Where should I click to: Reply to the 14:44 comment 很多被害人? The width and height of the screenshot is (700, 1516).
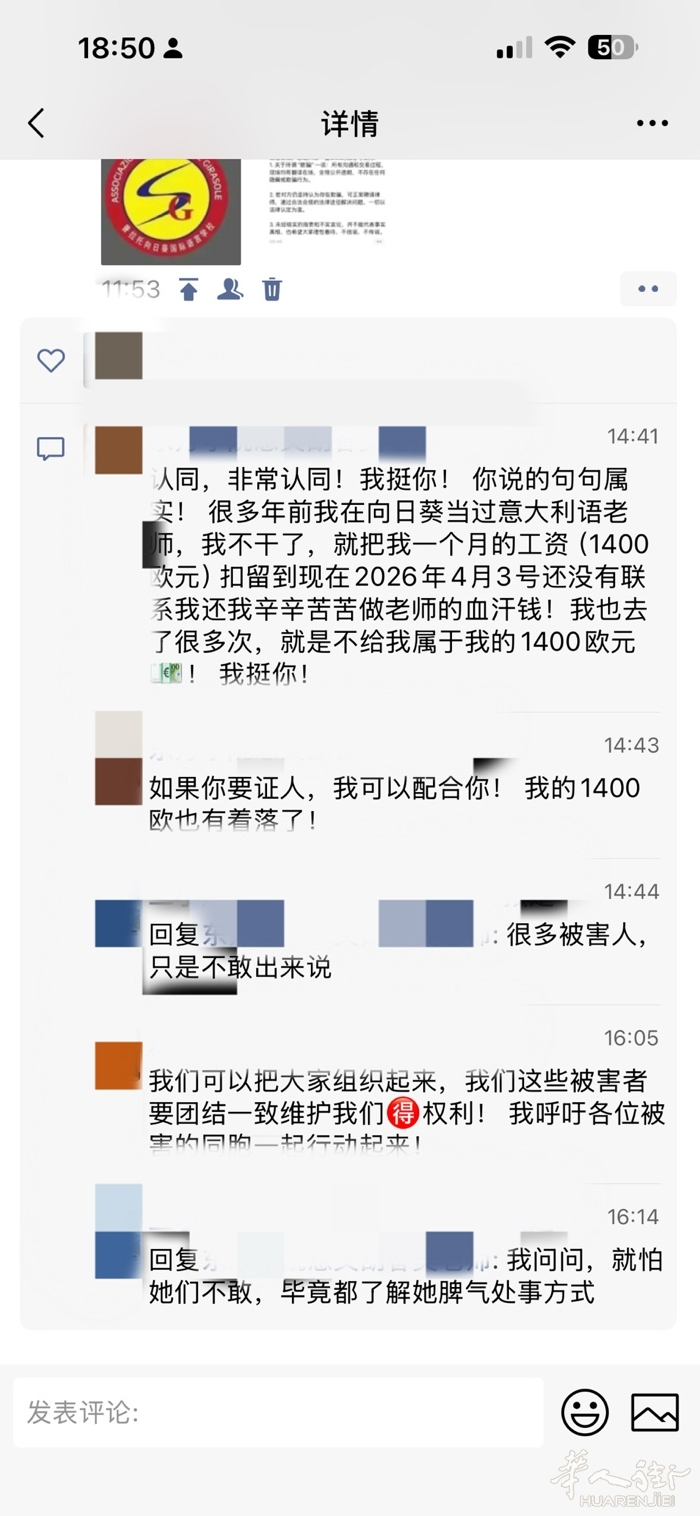[400, 952]
